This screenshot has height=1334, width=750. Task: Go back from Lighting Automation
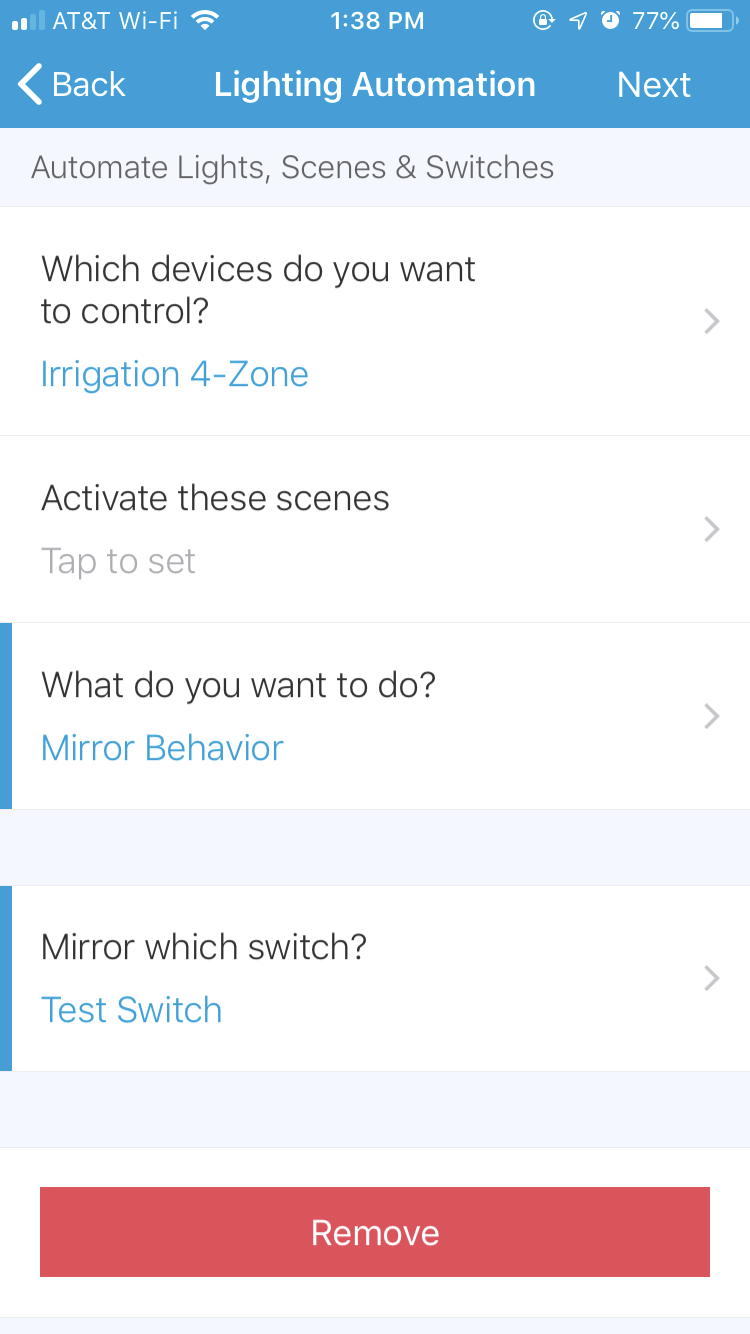tap(72, 85)
